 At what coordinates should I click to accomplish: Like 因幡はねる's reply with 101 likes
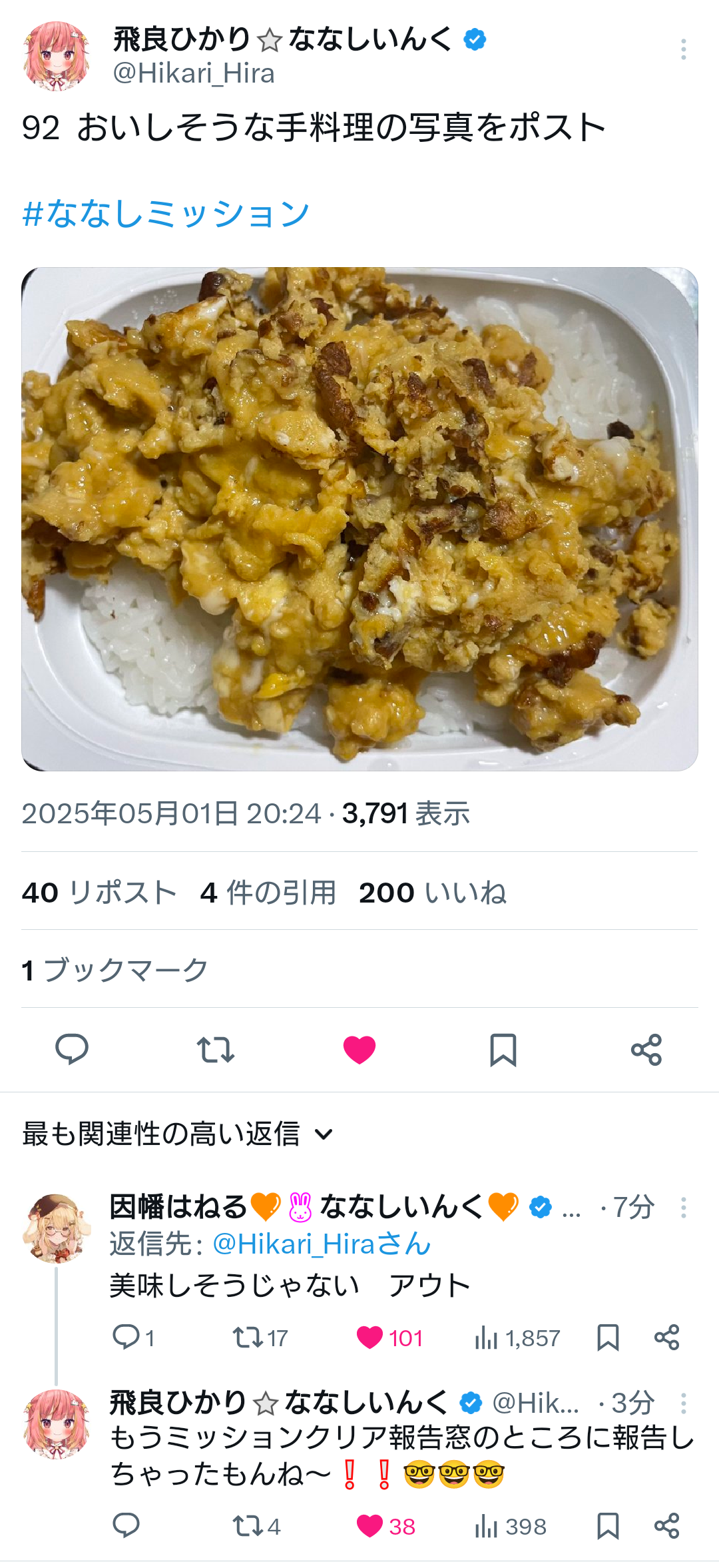click(x=389, y=1338)
